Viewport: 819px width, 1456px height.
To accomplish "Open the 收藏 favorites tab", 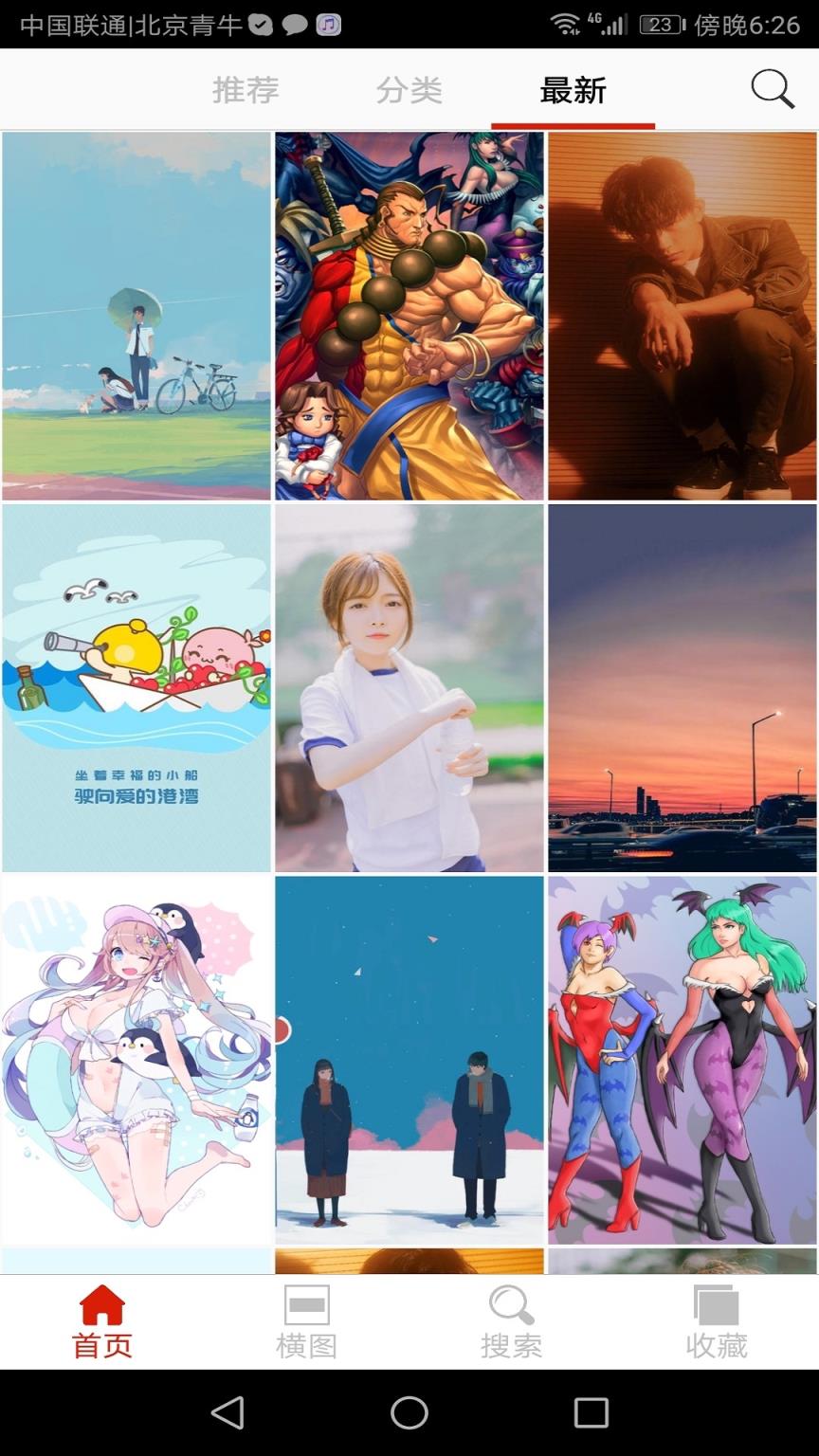I will 717,1322.
